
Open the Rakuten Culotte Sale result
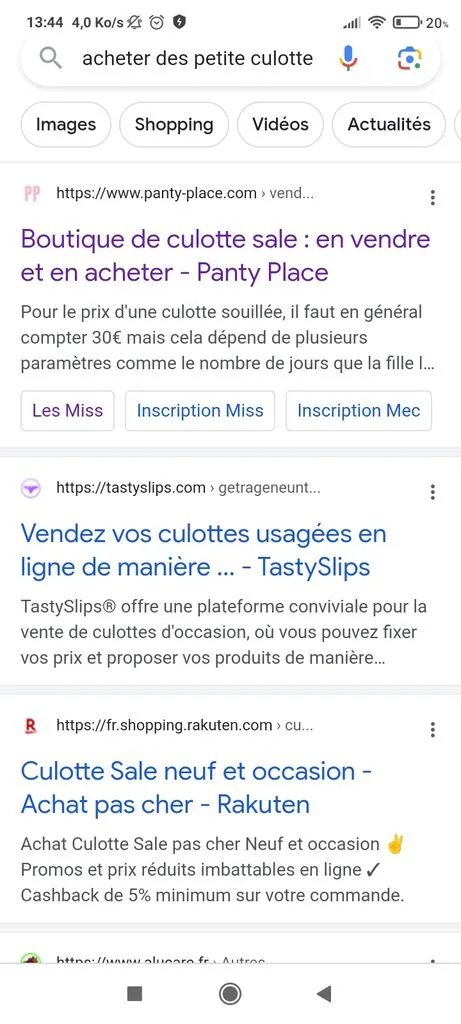(x=197, y=788)
